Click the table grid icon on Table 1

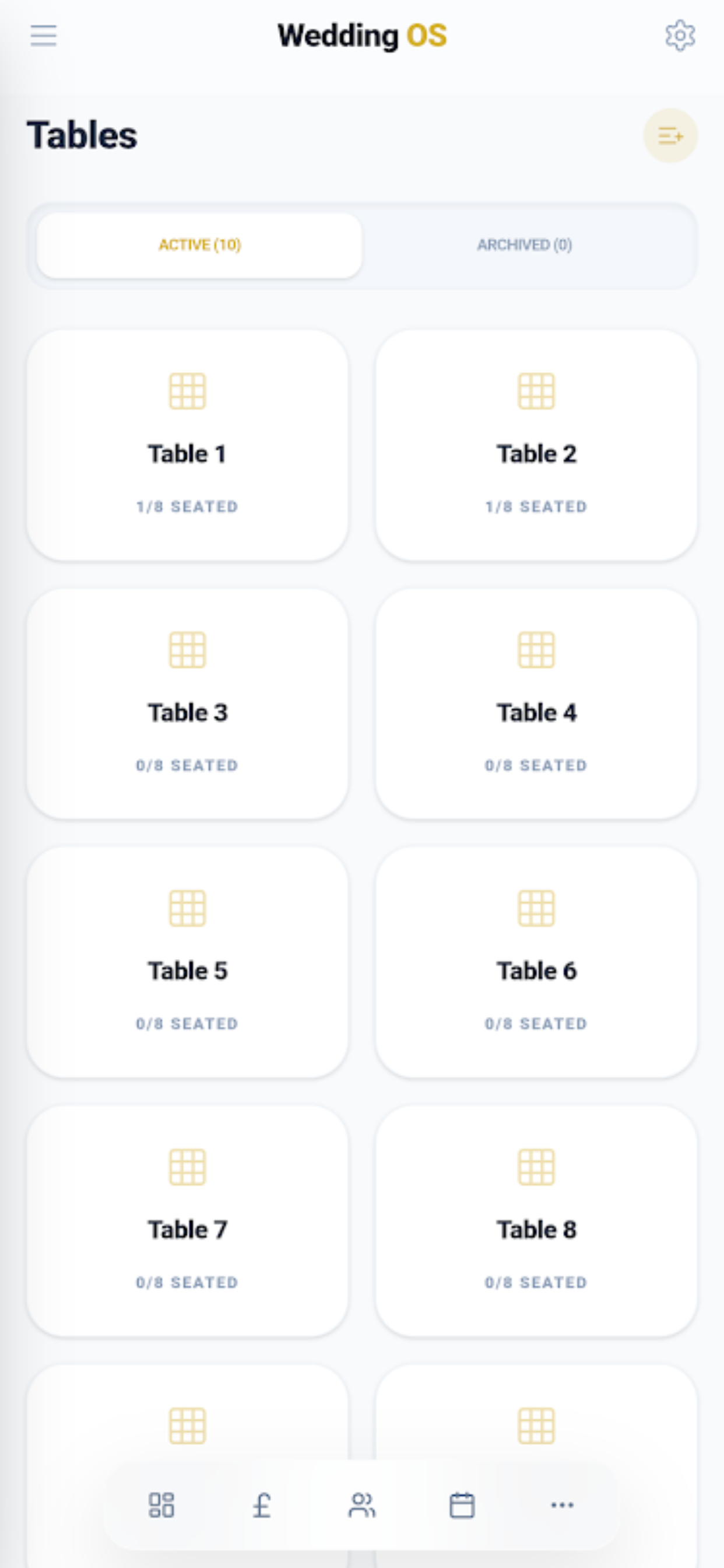187,391
